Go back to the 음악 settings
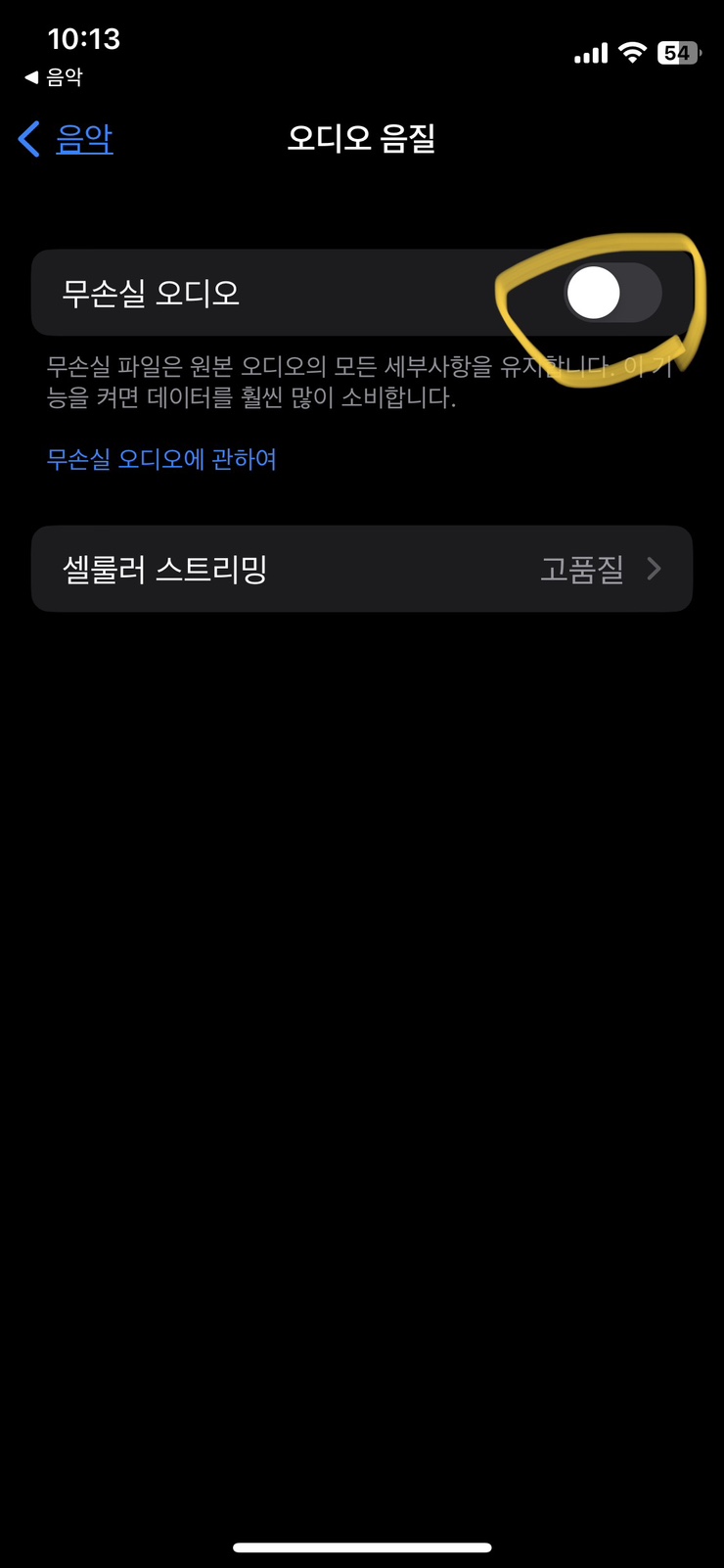The image size is (724, 1568). (x=66, y=139)
